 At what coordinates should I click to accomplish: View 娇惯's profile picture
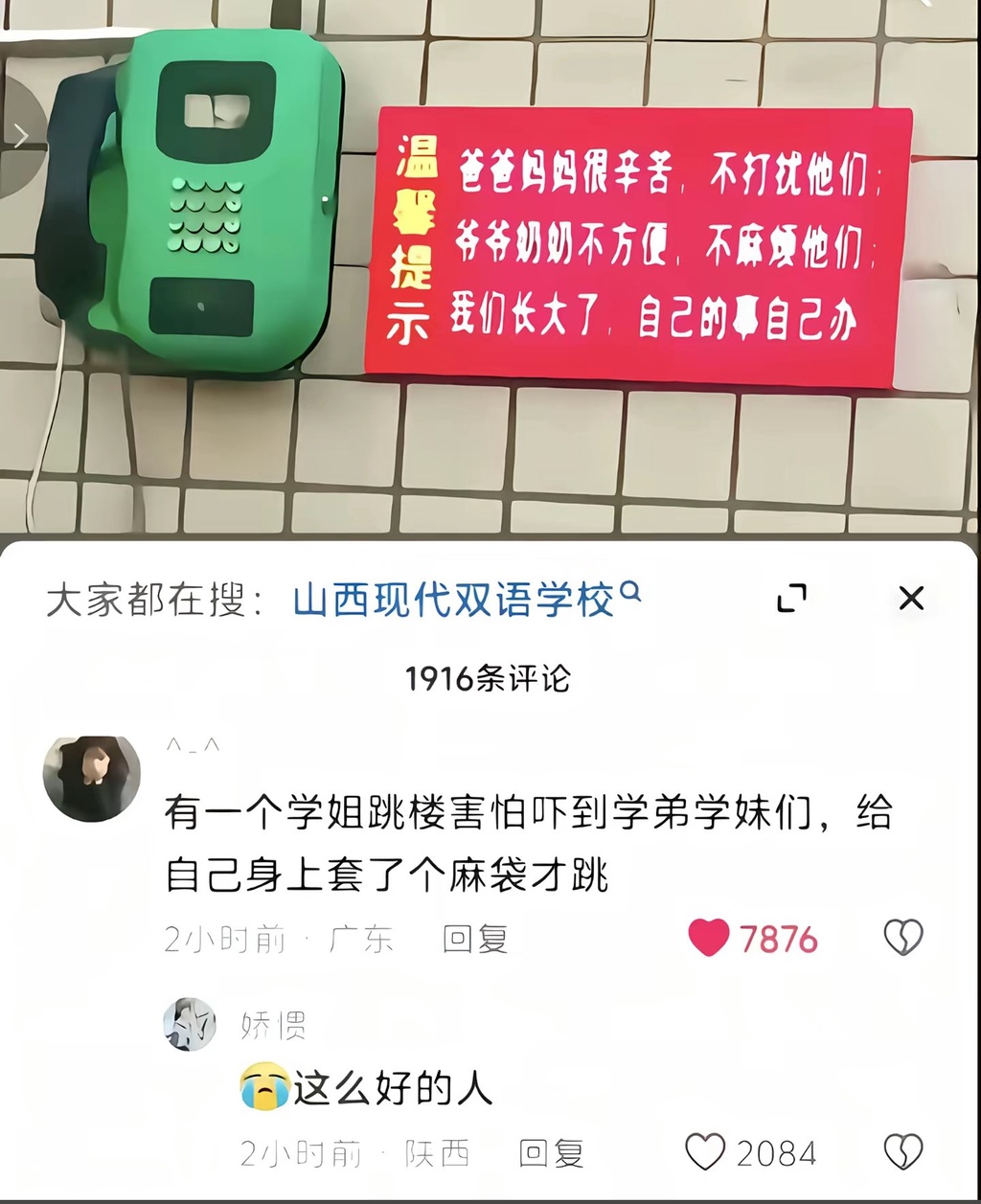[x=190, y=1024]
